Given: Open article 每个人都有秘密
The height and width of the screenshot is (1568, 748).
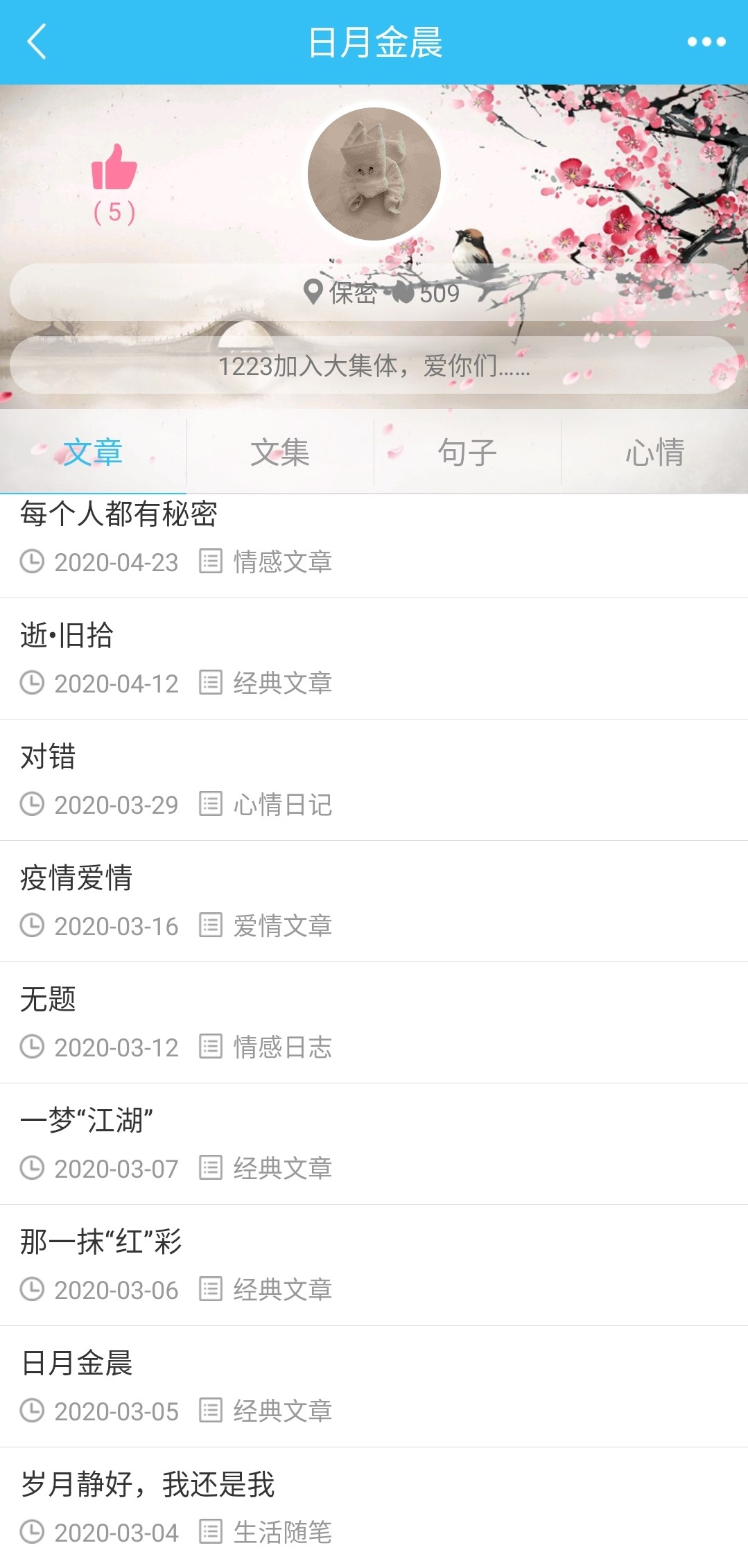Looking at the screenshot, I should 119,514.
